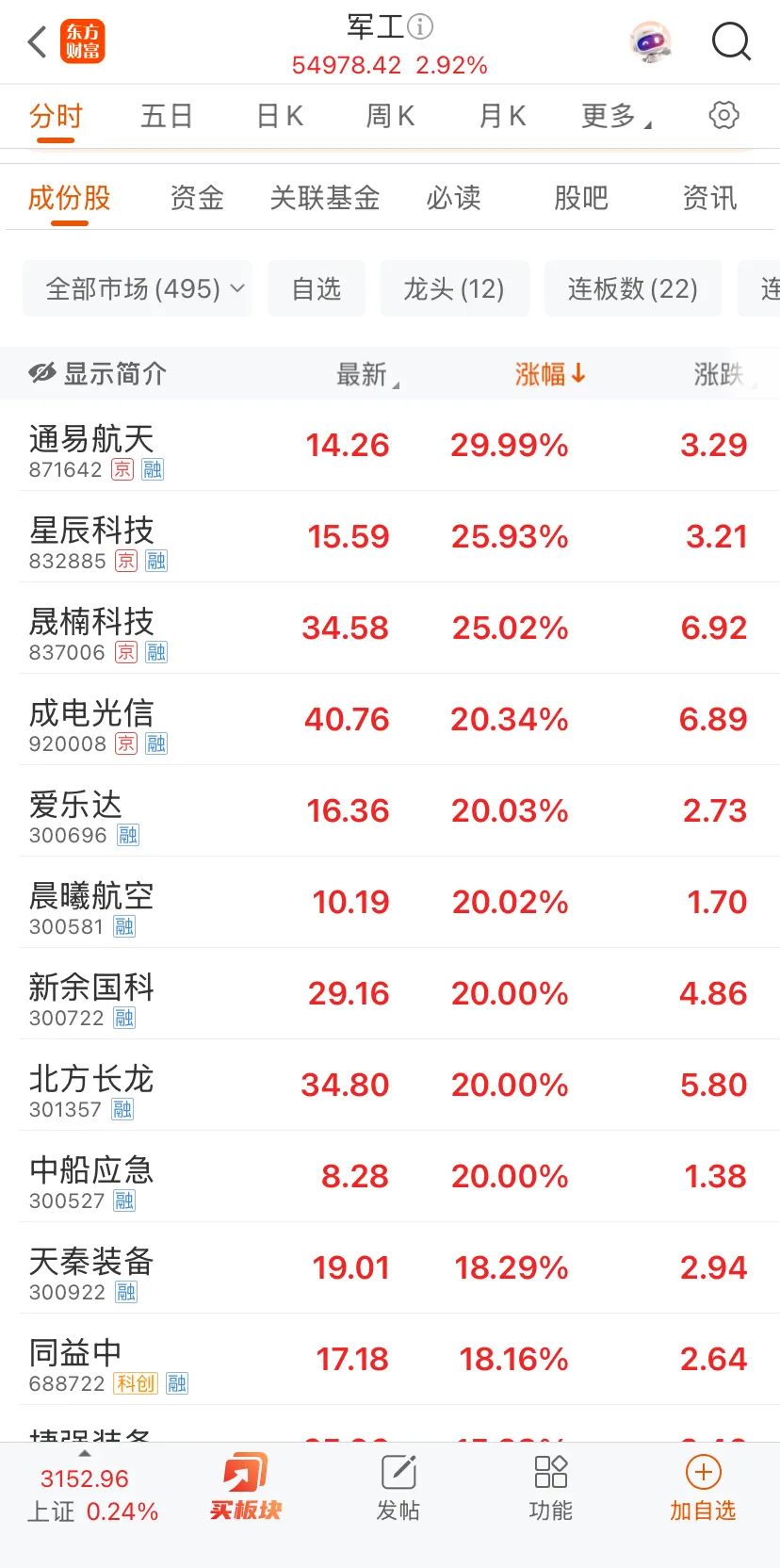Open the 功能 menu
Viewport: 780px width, 1568px height.
[x=551, y=1487]
